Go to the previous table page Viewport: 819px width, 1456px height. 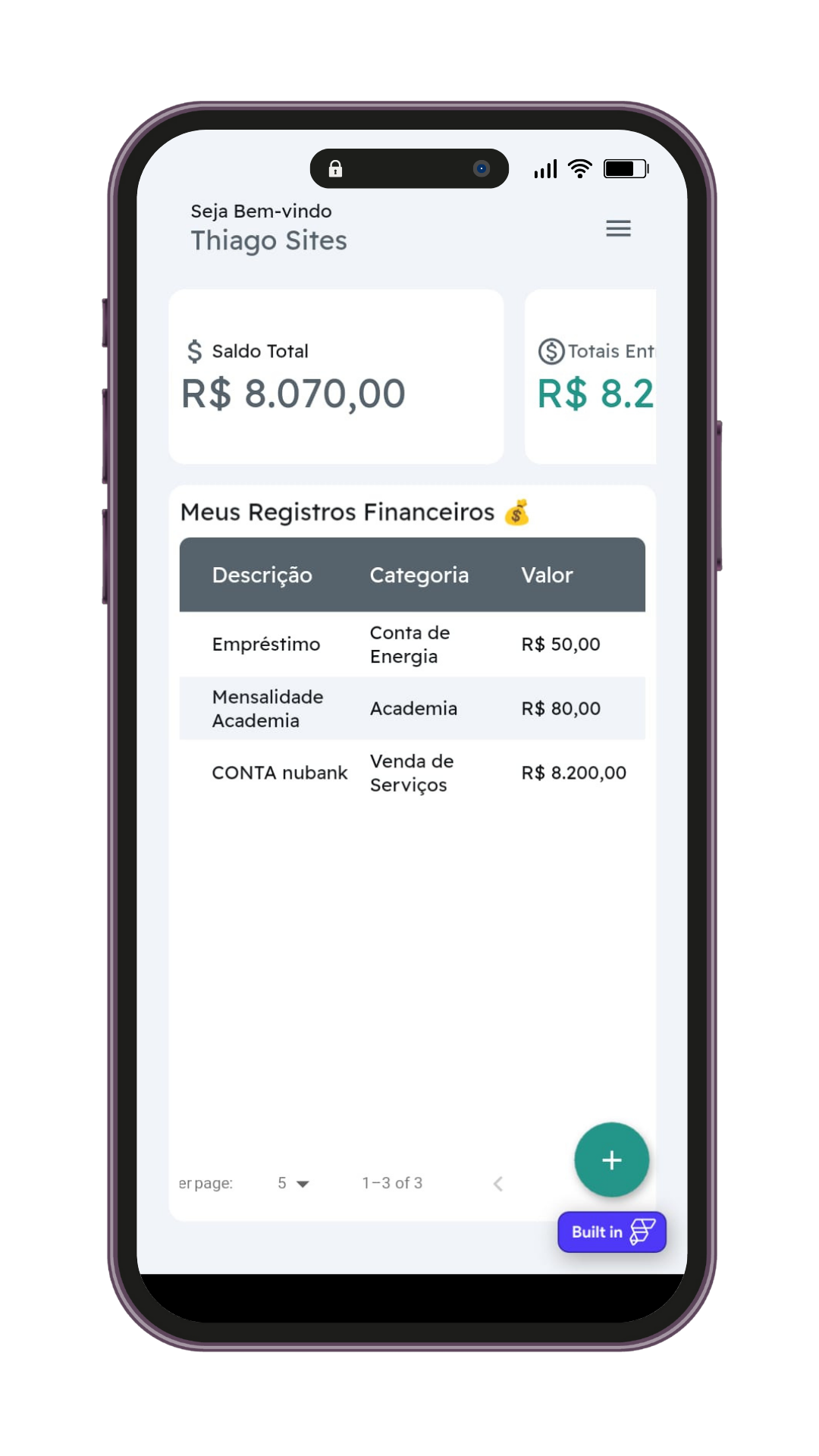[x=498, y=1183]
